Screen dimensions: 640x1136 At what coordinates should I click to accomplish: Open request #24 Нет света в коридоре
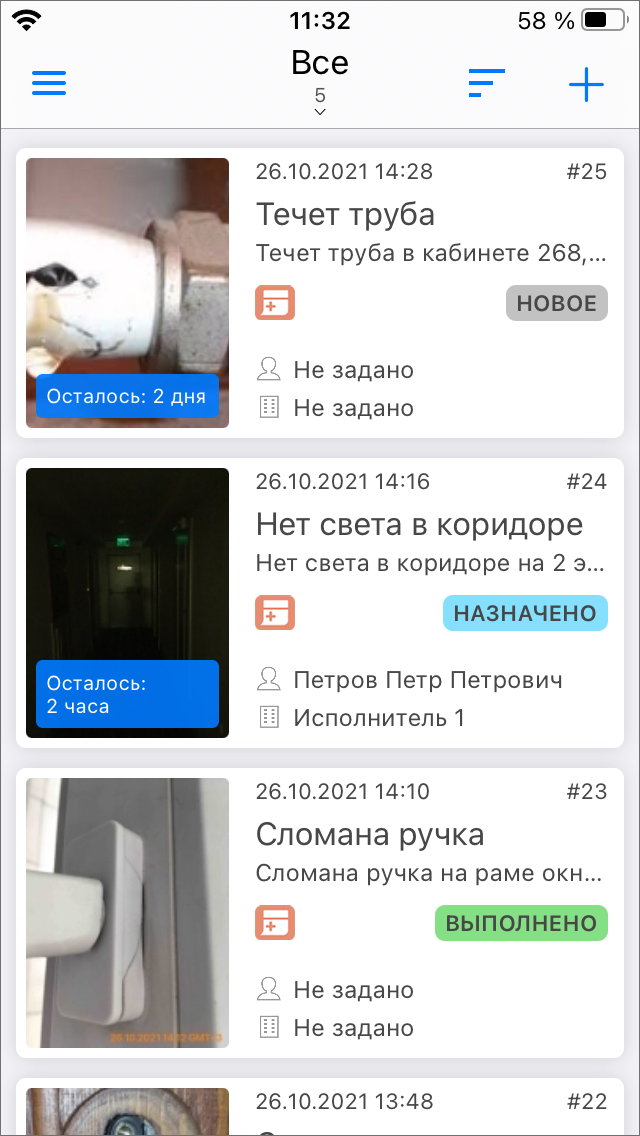pos(320,603)
